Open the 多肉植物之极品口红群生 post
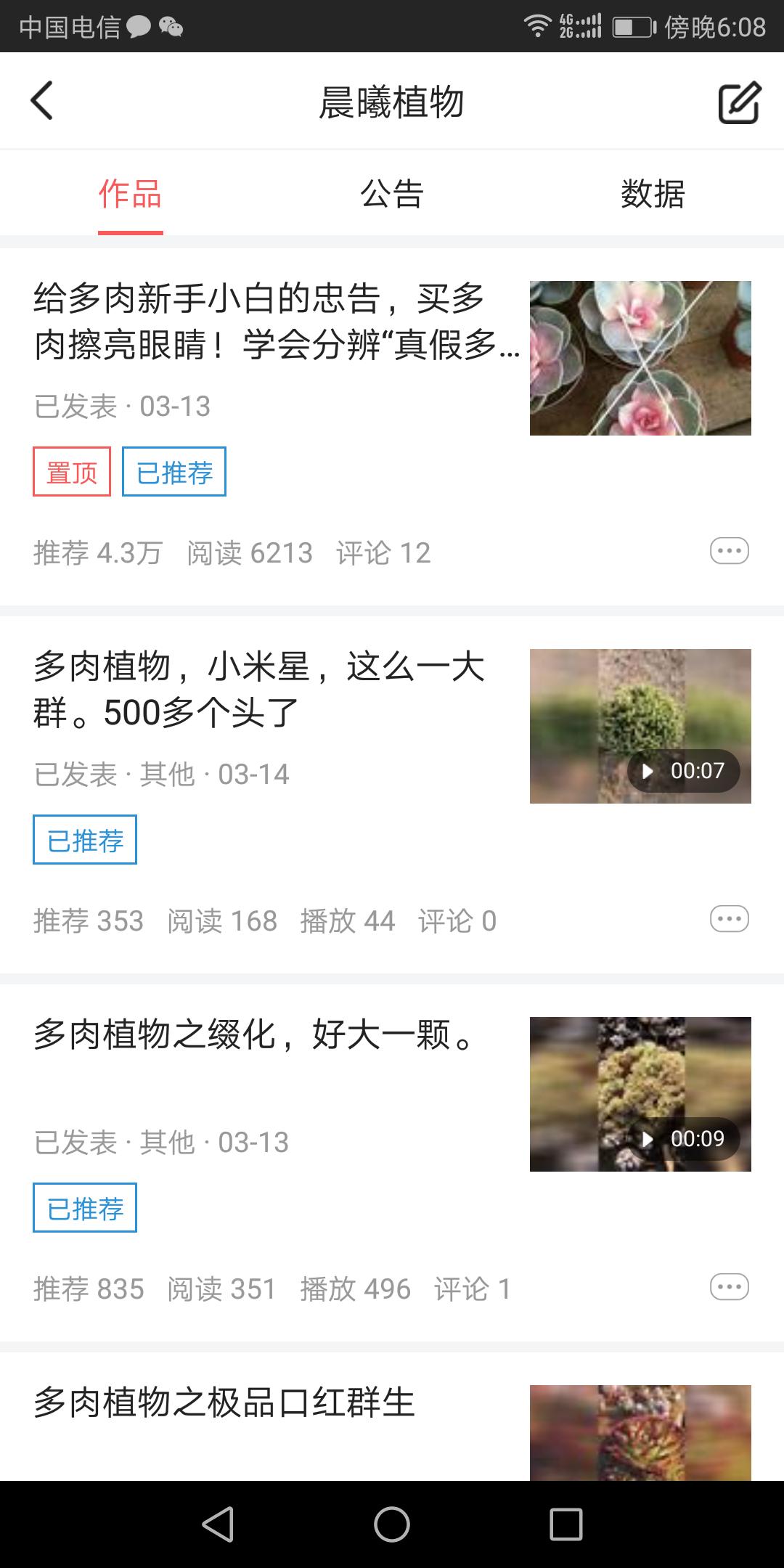The height and width of the screenshot is (1568, 784). pyautogui.click(x=225, y=1401)
